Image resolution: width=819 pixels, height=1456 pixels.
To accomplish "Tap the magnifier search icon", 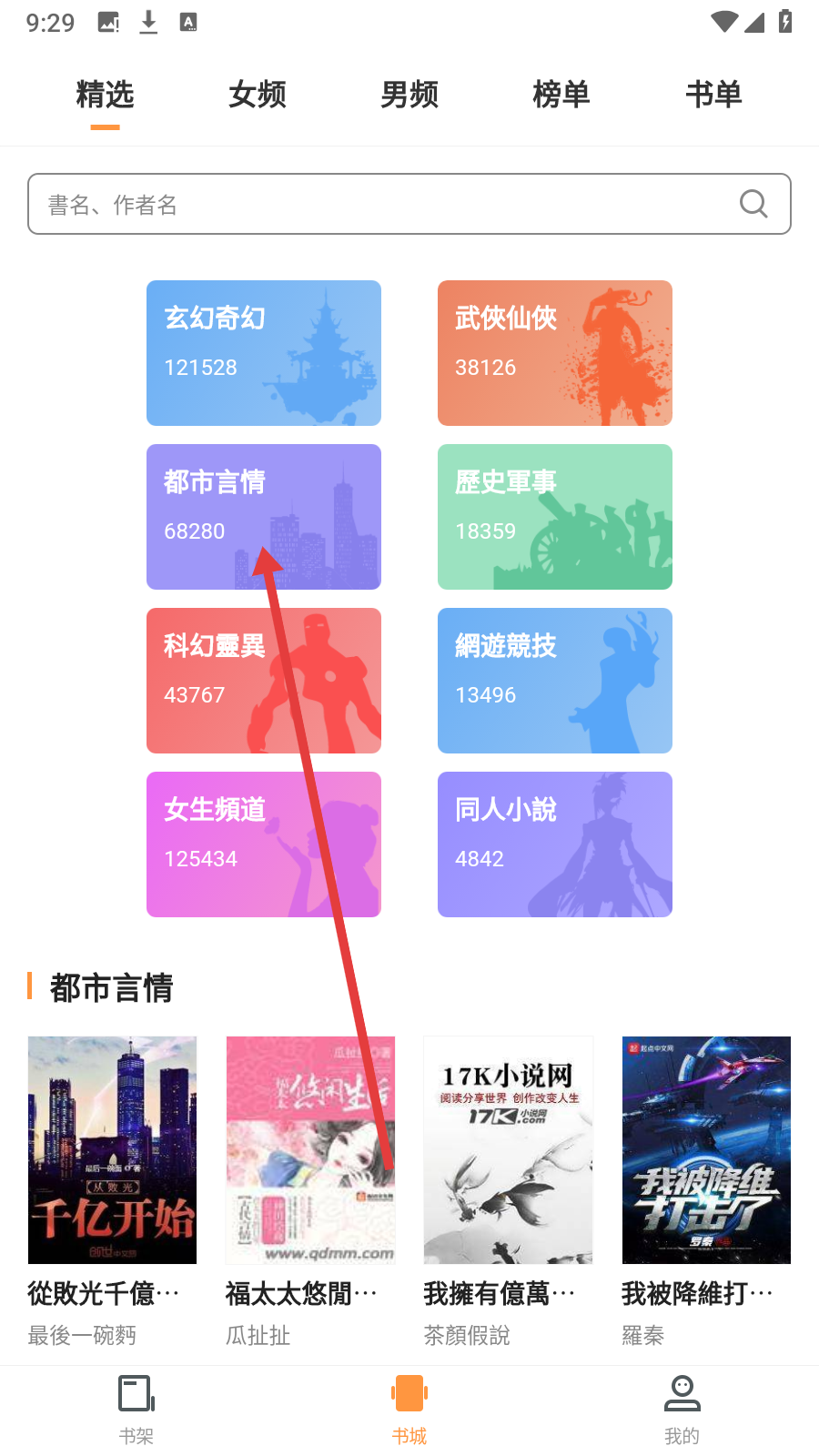I will coord(753,204).
